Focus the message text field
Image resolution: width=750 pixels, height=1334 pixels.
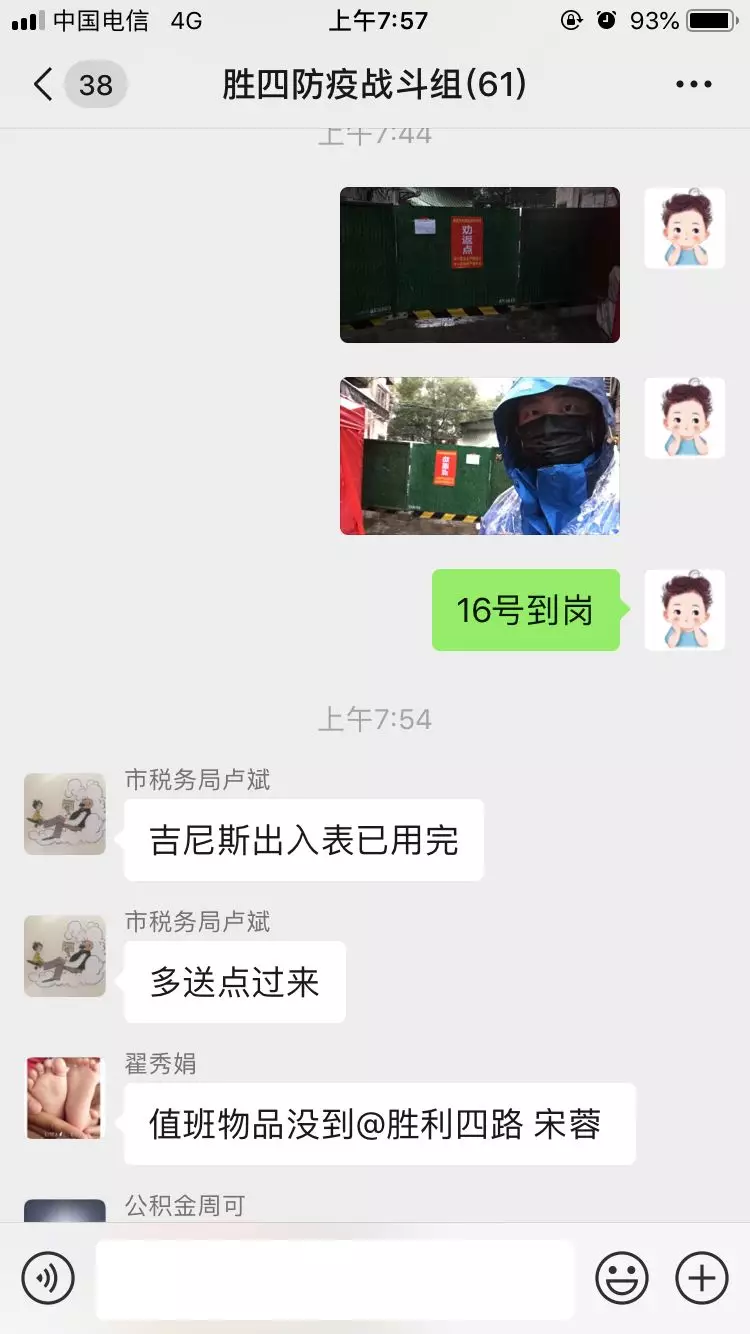tap(335, 1278)
